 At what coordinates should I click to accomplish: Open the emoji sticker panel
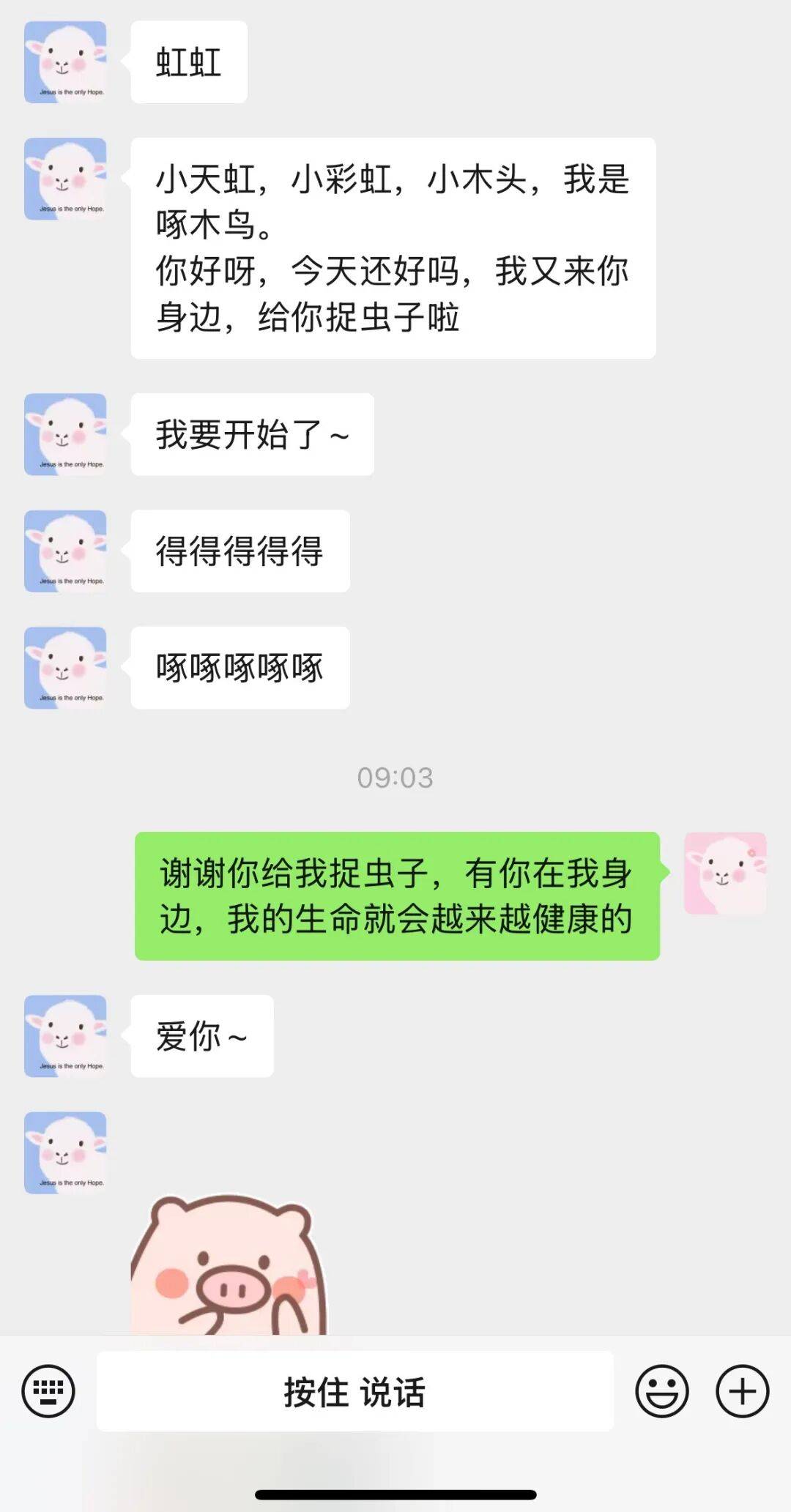(x=661, y=1390)
